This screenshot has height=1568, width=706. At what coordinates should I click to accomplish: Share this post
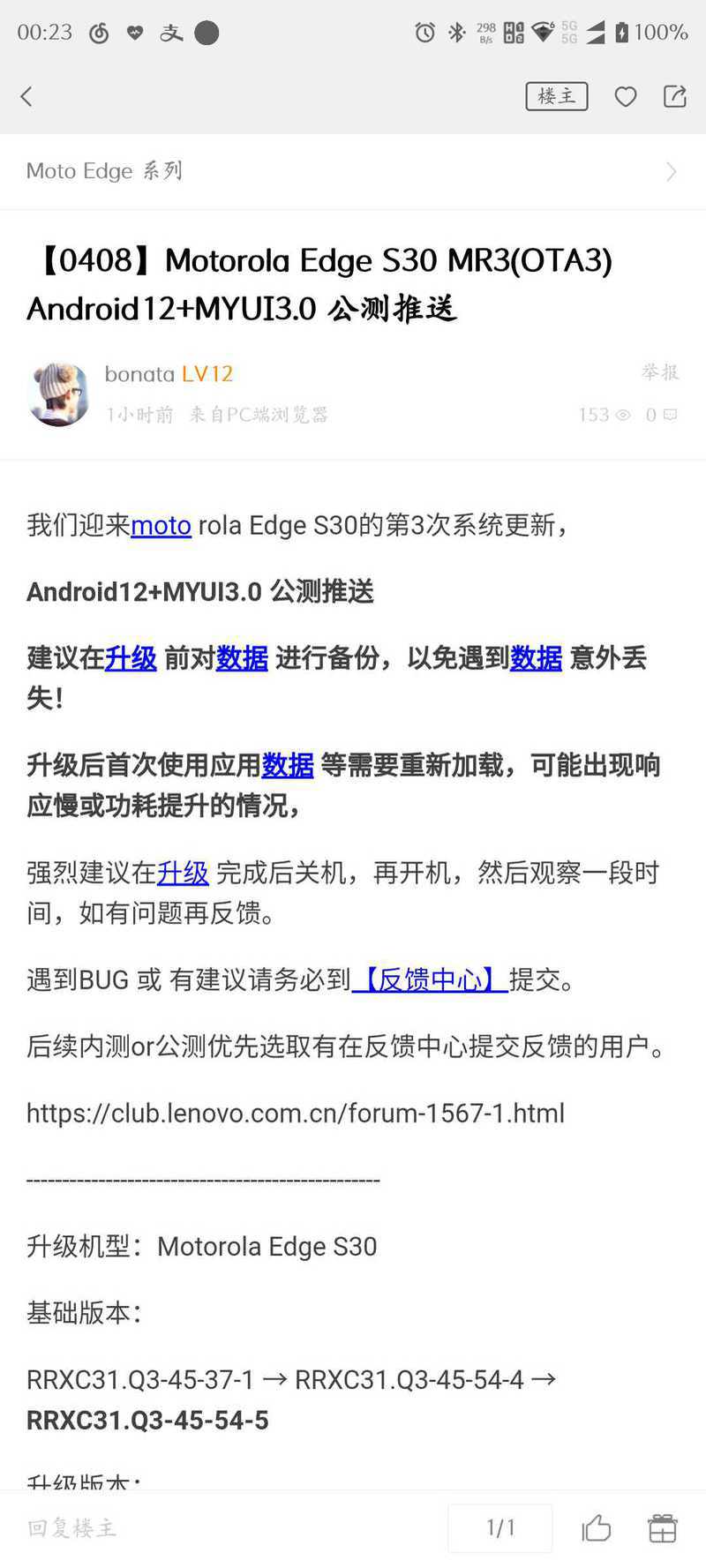675,96
